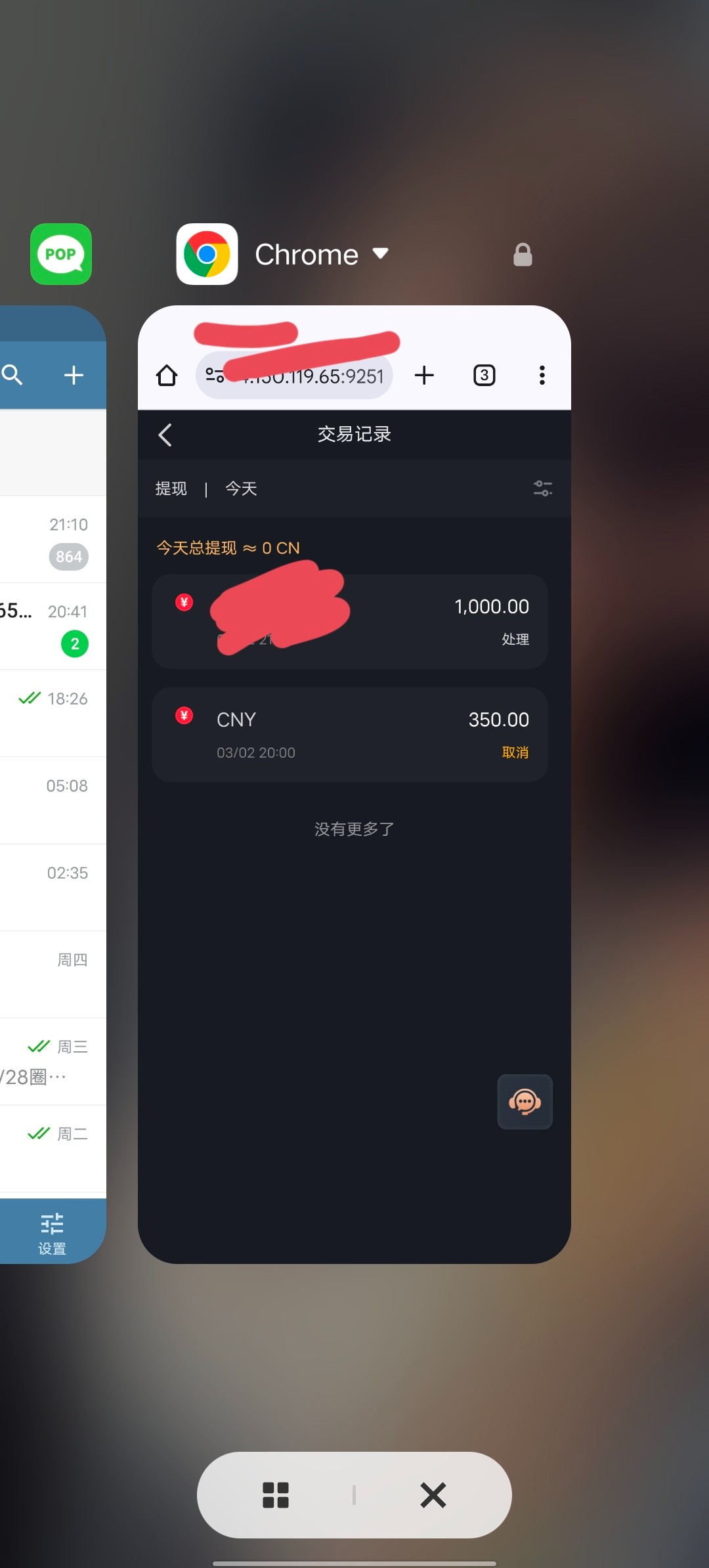
Task: Tap the POP app icon
Action: 61,254
